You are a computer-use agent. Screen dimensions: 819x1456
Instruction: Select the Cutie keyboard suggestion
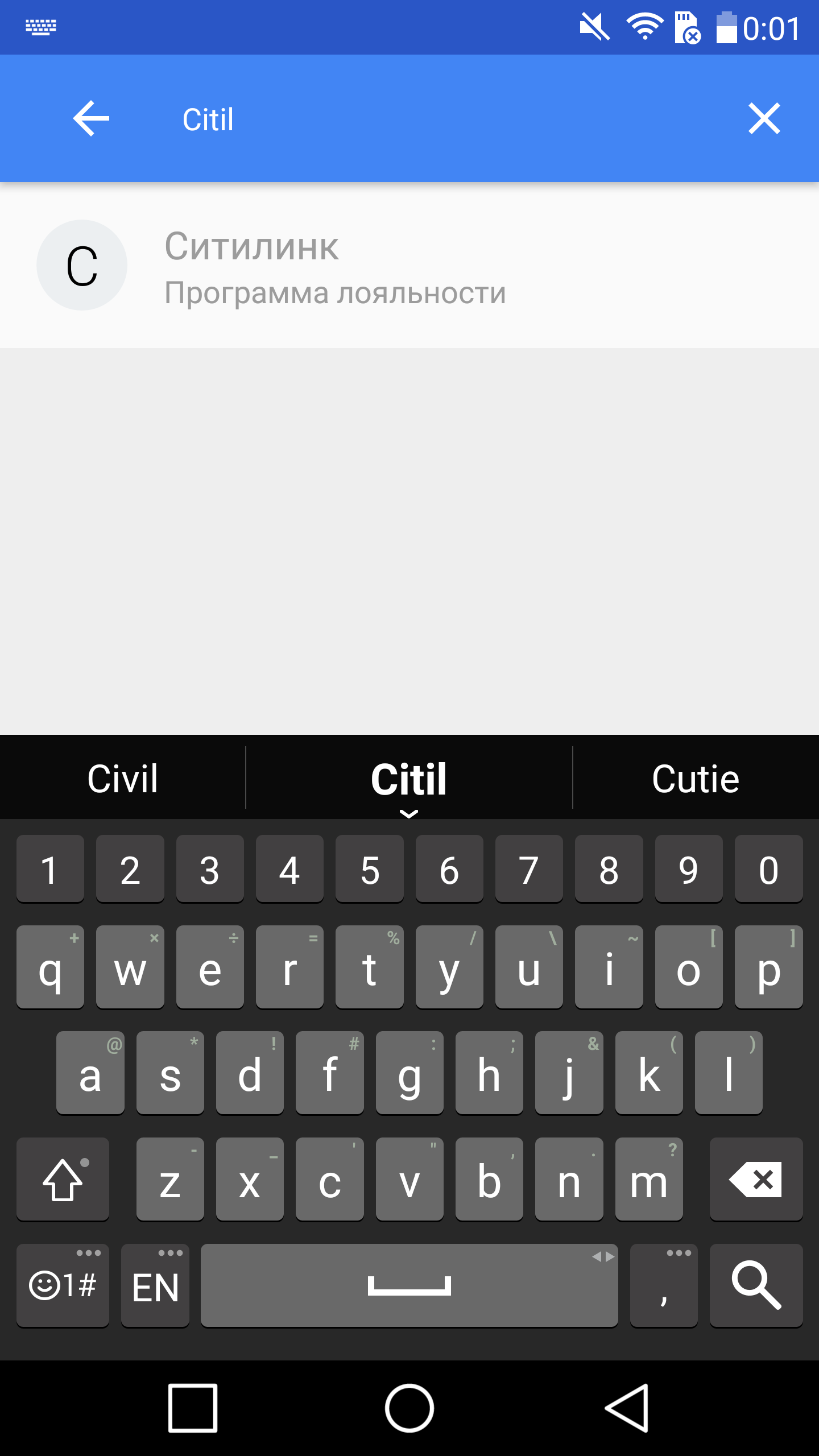tap(696, 778)
